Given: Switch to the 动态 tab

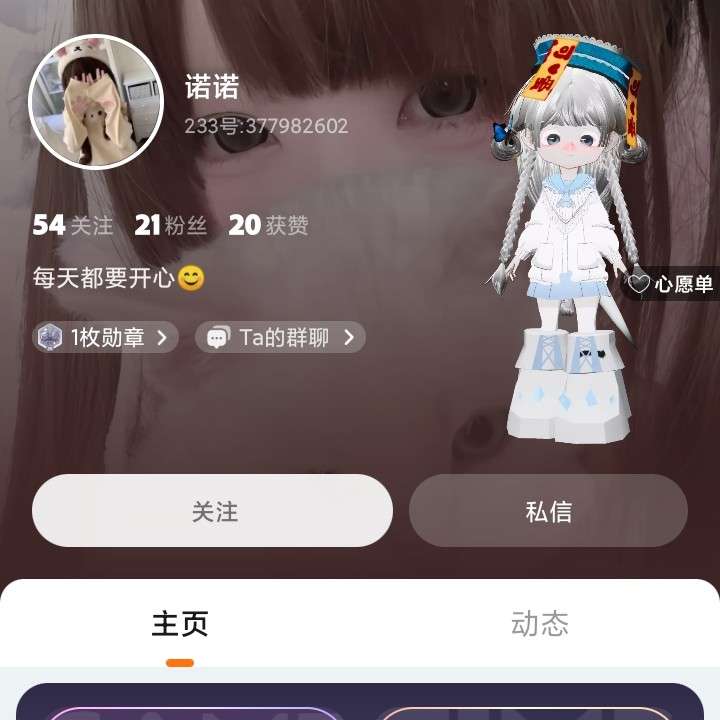Looking at the screenshot, I should [539, 624].
